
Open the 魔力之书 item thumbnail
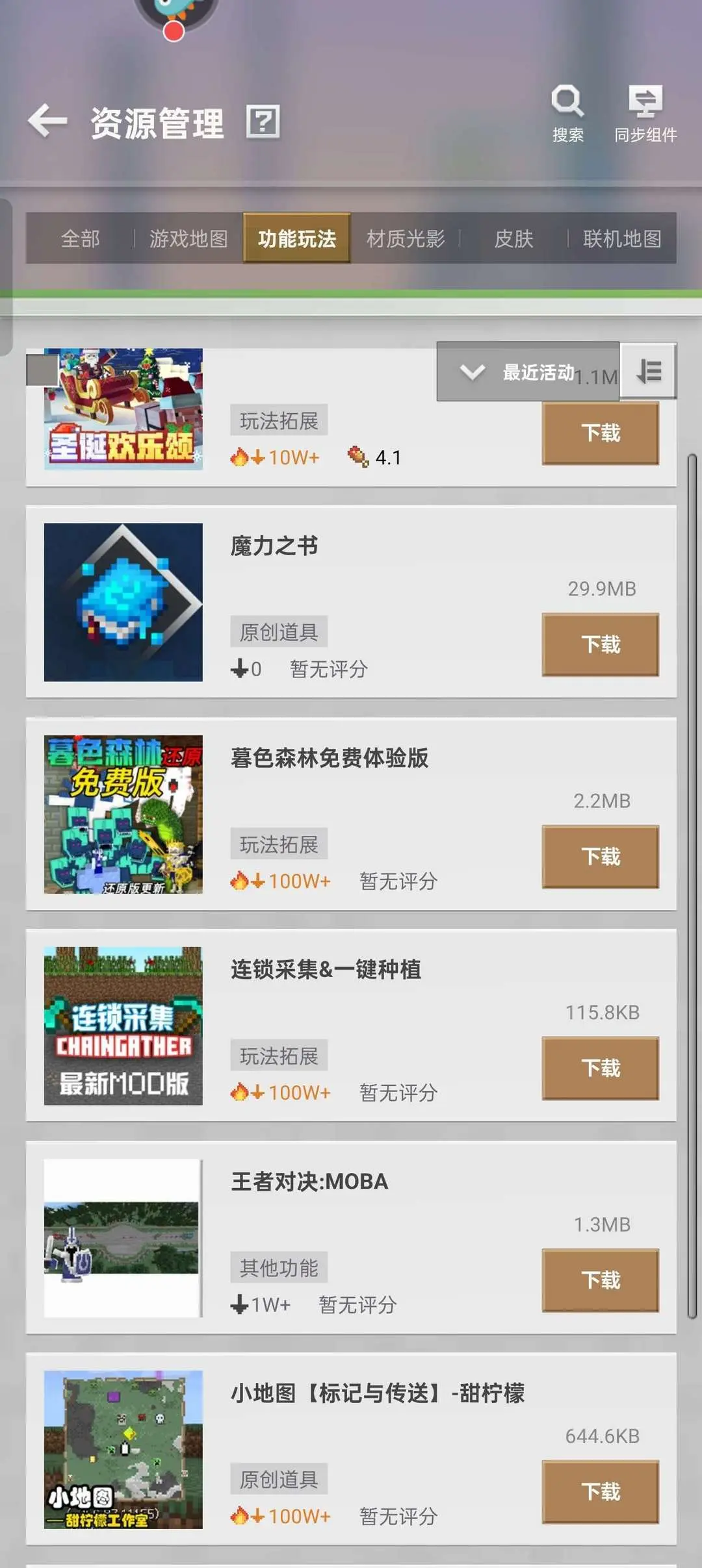(123, 602)
